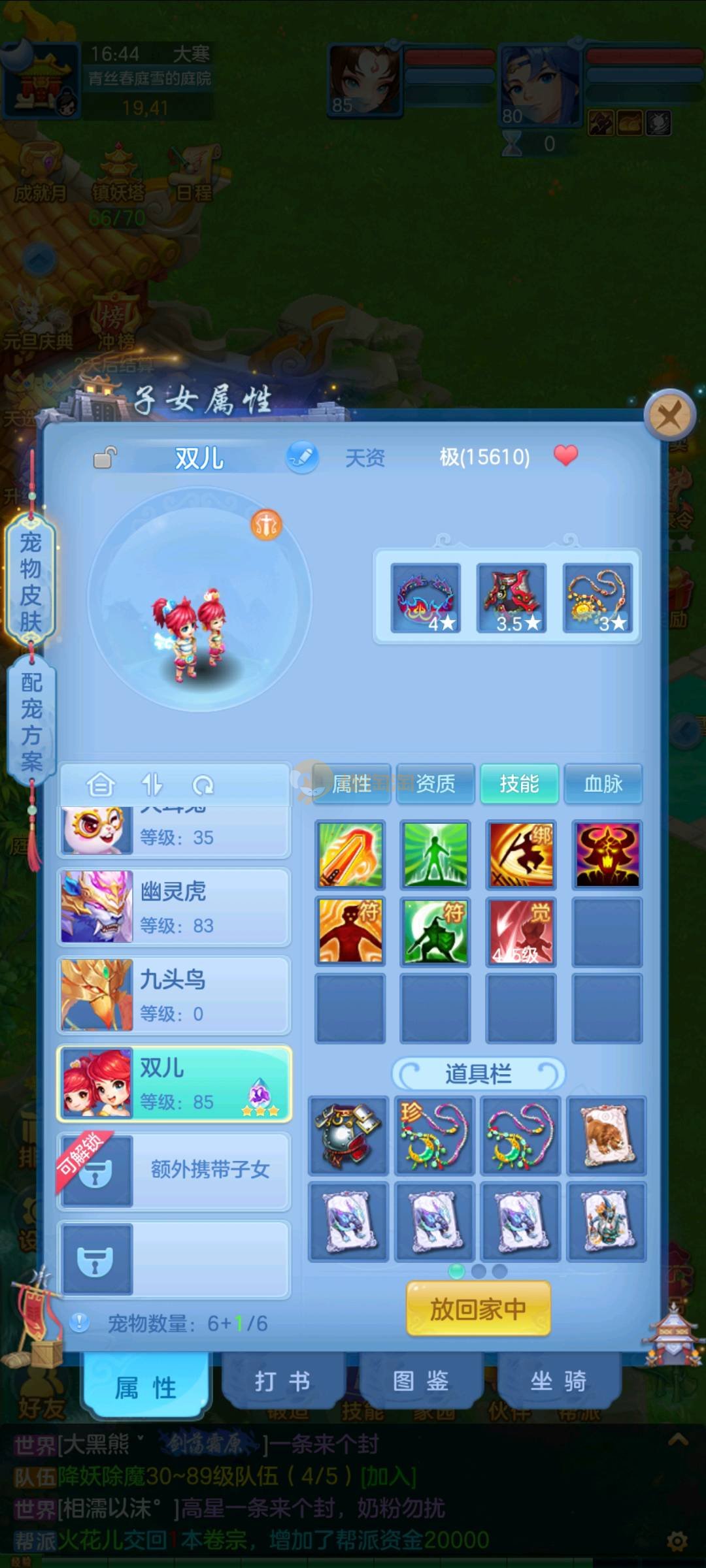Tap the refresh icon above the pet list
This screenshot has width=706, height=1568.
point(203,785)
